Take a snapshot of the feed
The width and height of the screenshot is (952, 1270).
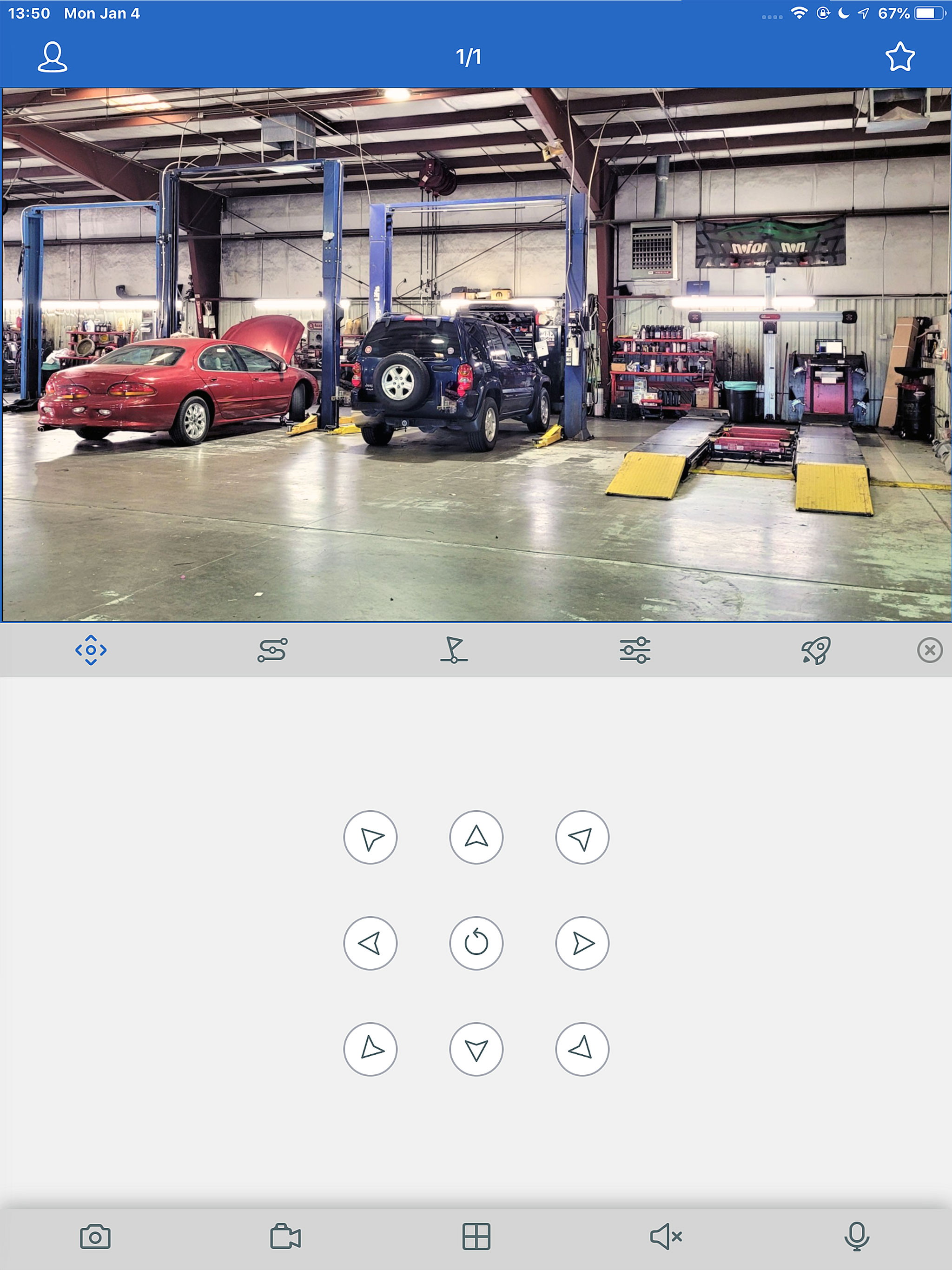95,1236
